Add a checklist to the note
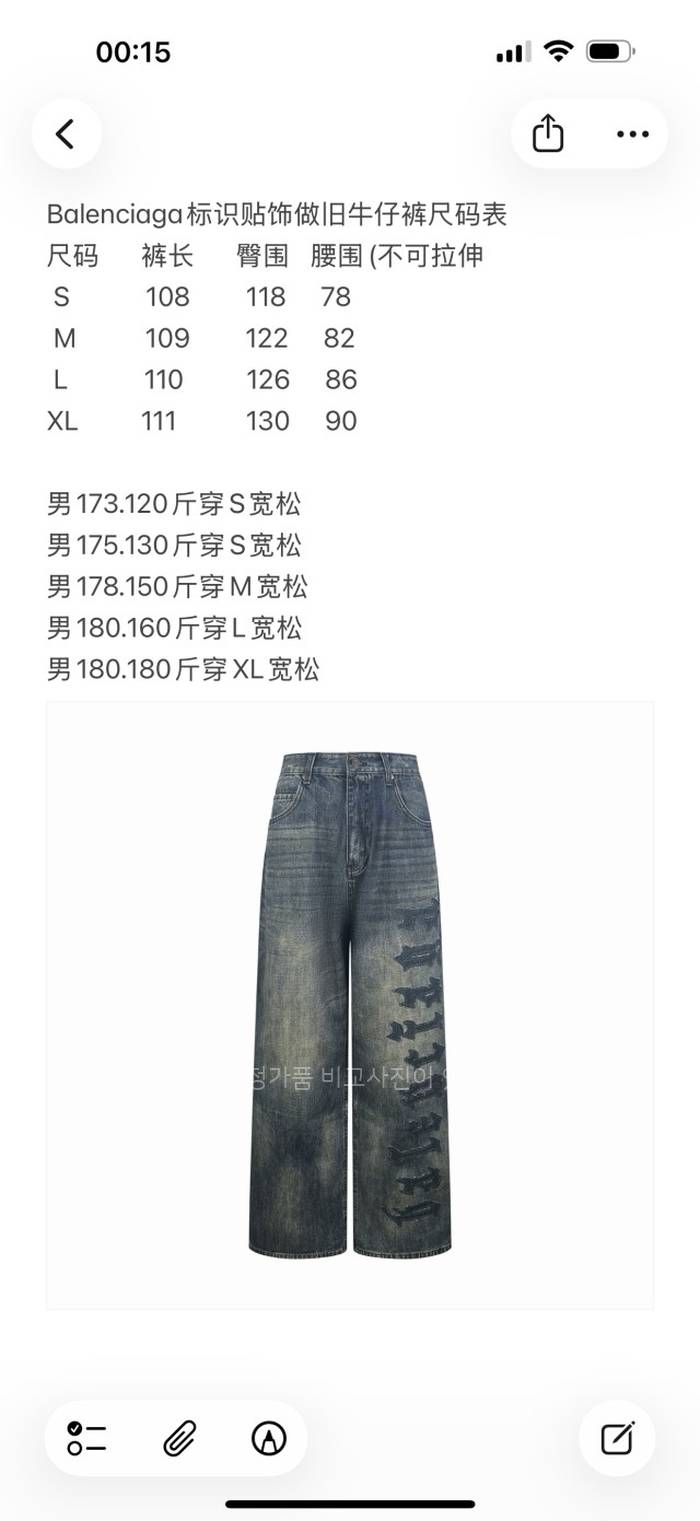 click(x=87, y=1438)
